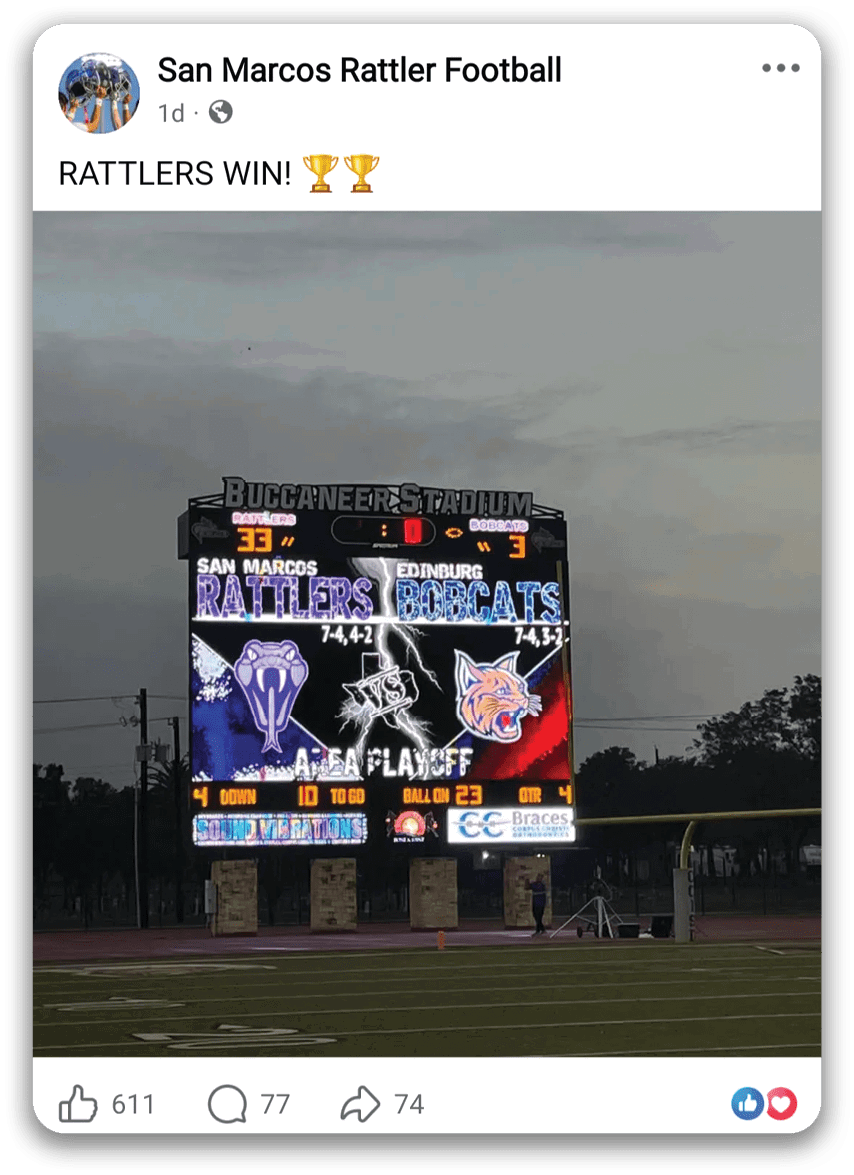854x1175 pixels.
Task: Open the post's three-dot overflow menu
Action: point(780,68)
